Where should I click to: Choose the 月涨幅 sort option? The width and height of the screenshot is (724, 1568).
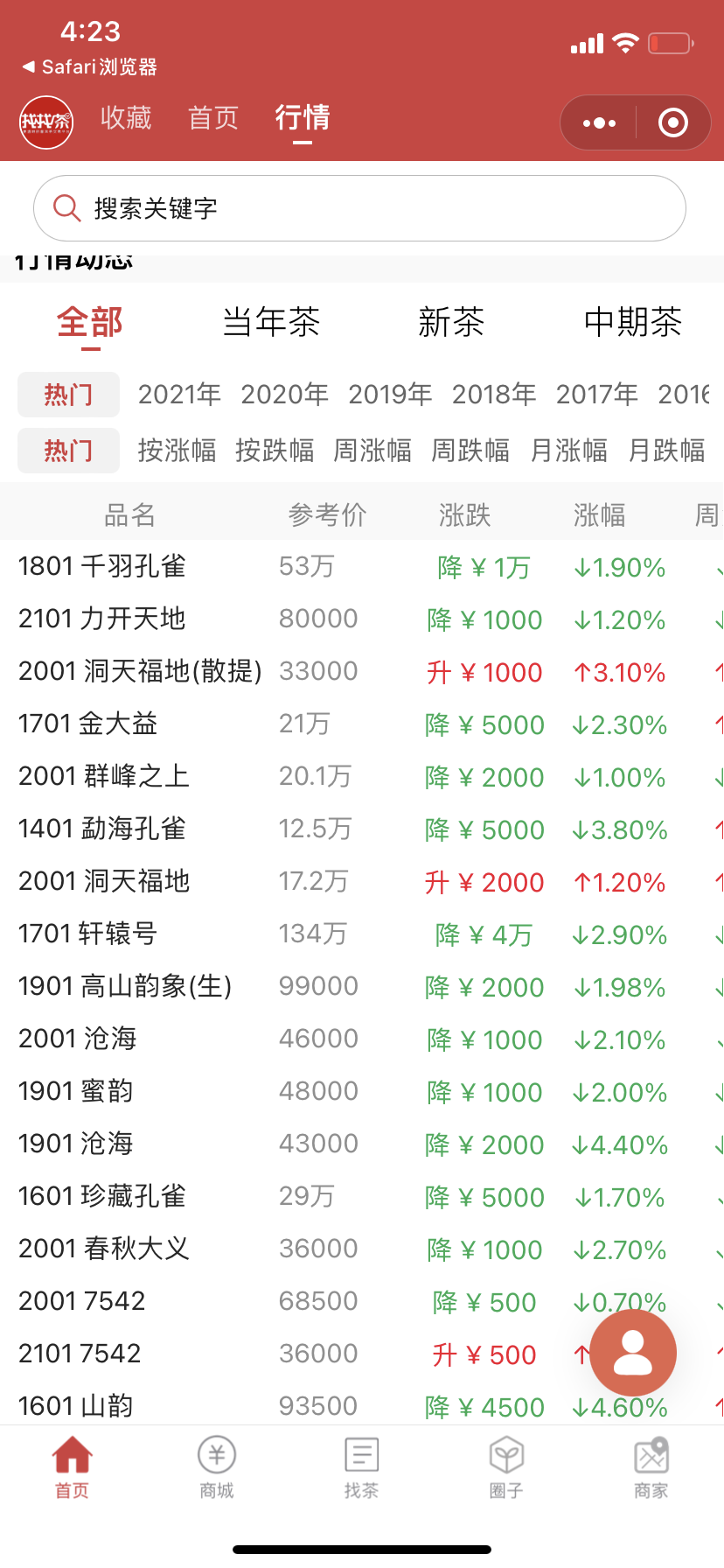[568, 451]
